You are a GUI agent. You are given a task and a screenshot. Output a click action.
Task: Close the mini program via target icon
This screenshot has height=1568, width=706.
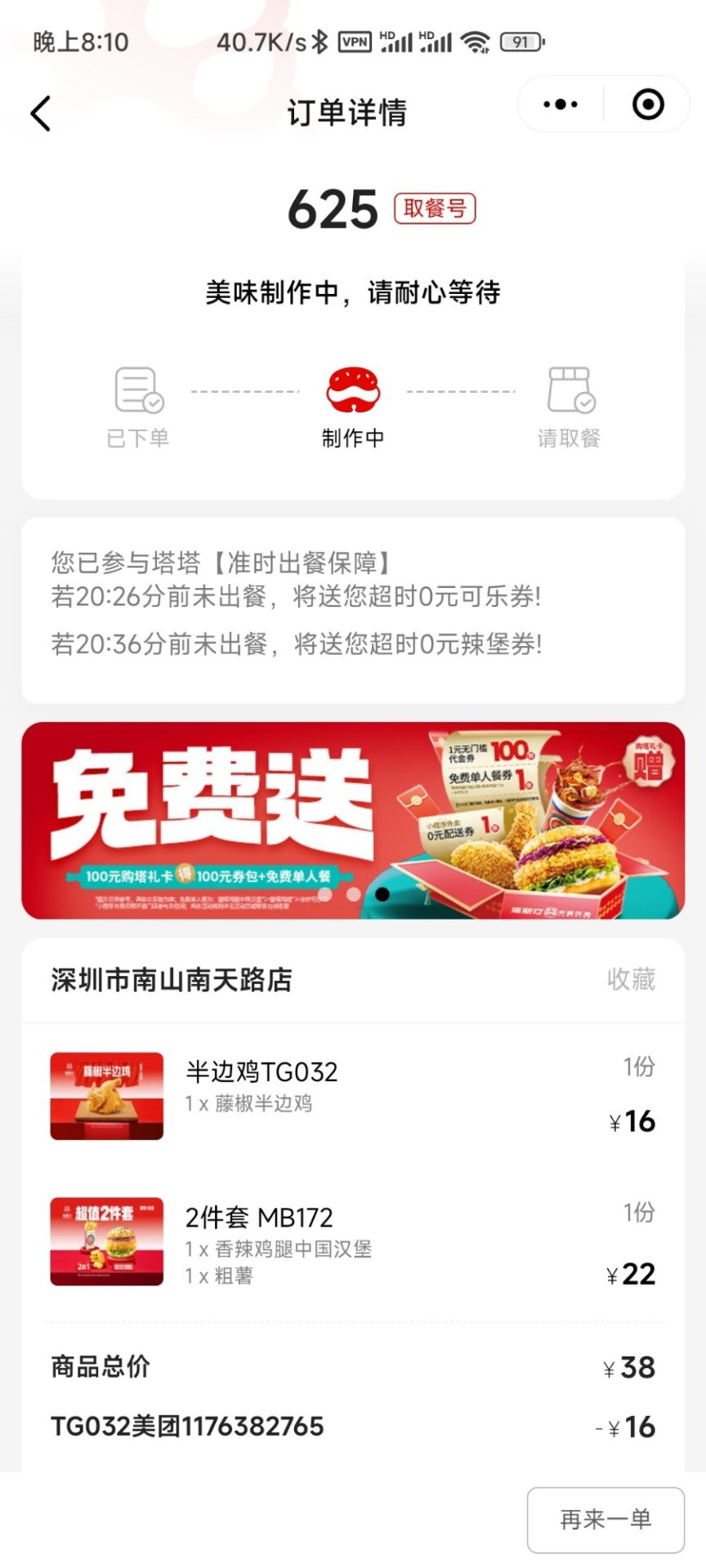tap(648, 105)
